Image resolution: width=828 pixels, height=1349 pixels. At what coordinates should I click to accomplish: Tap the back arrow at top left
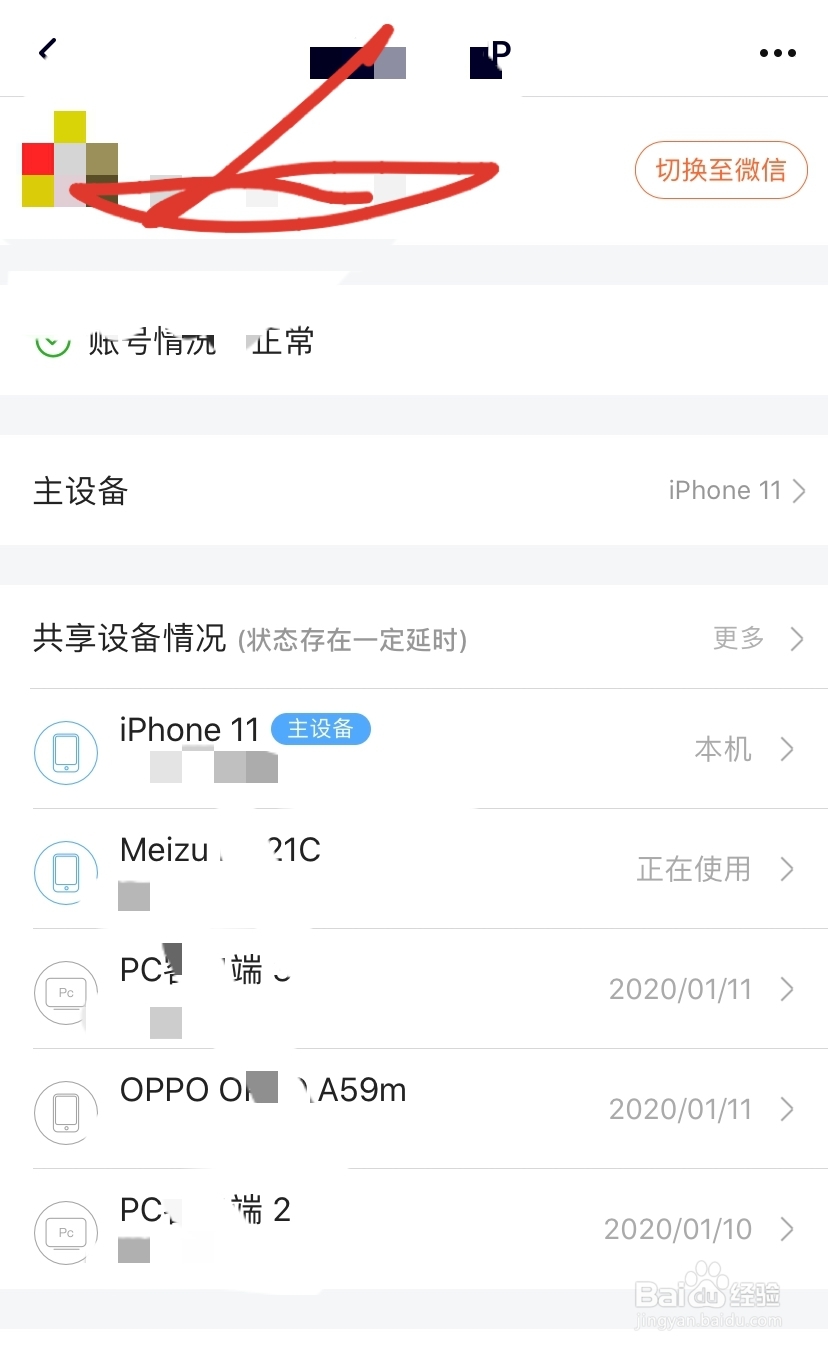click(45, 48)
